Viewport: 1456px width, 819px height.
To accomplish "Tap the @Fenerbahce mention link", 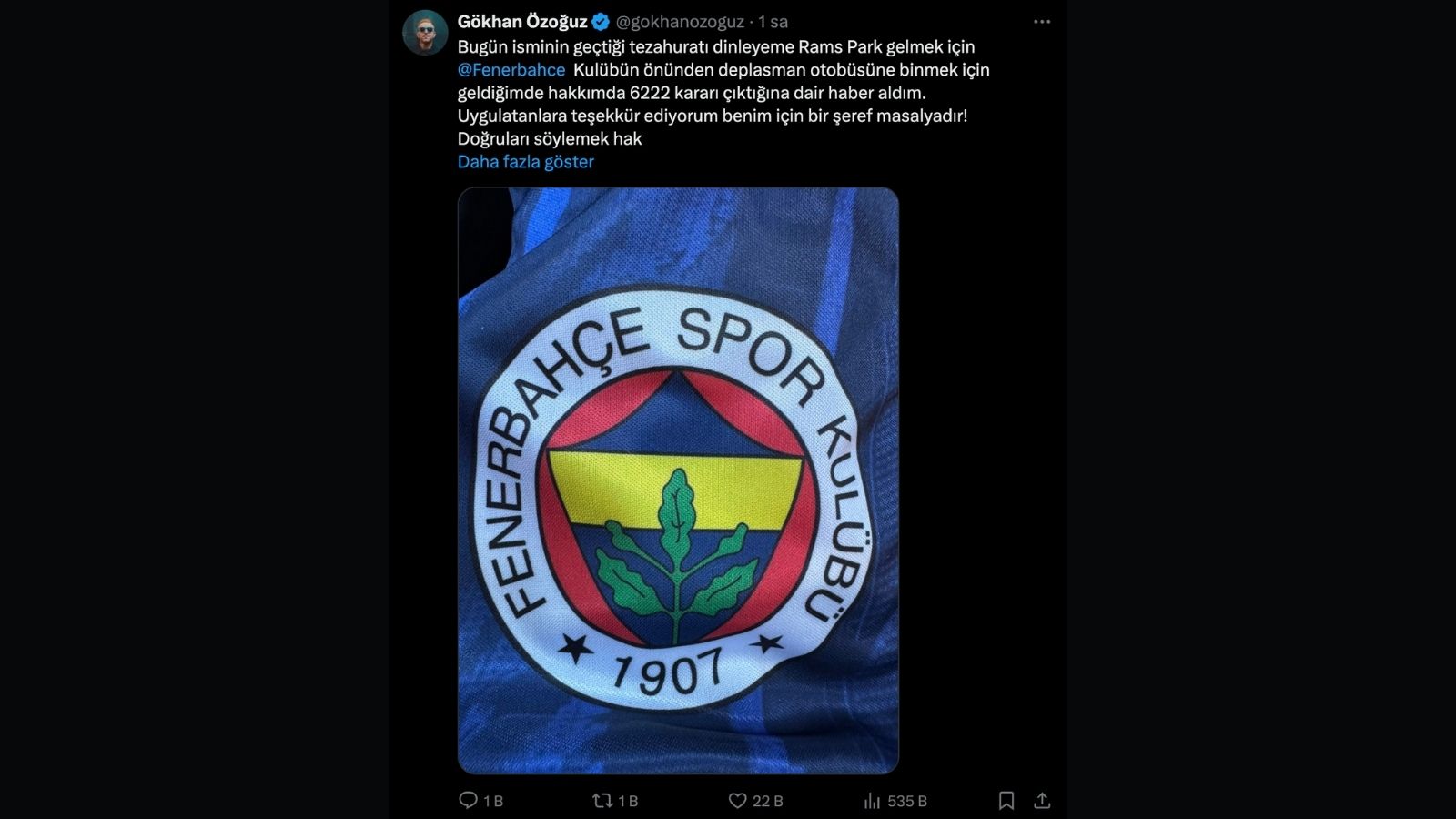I will click(x=511, y=70).
